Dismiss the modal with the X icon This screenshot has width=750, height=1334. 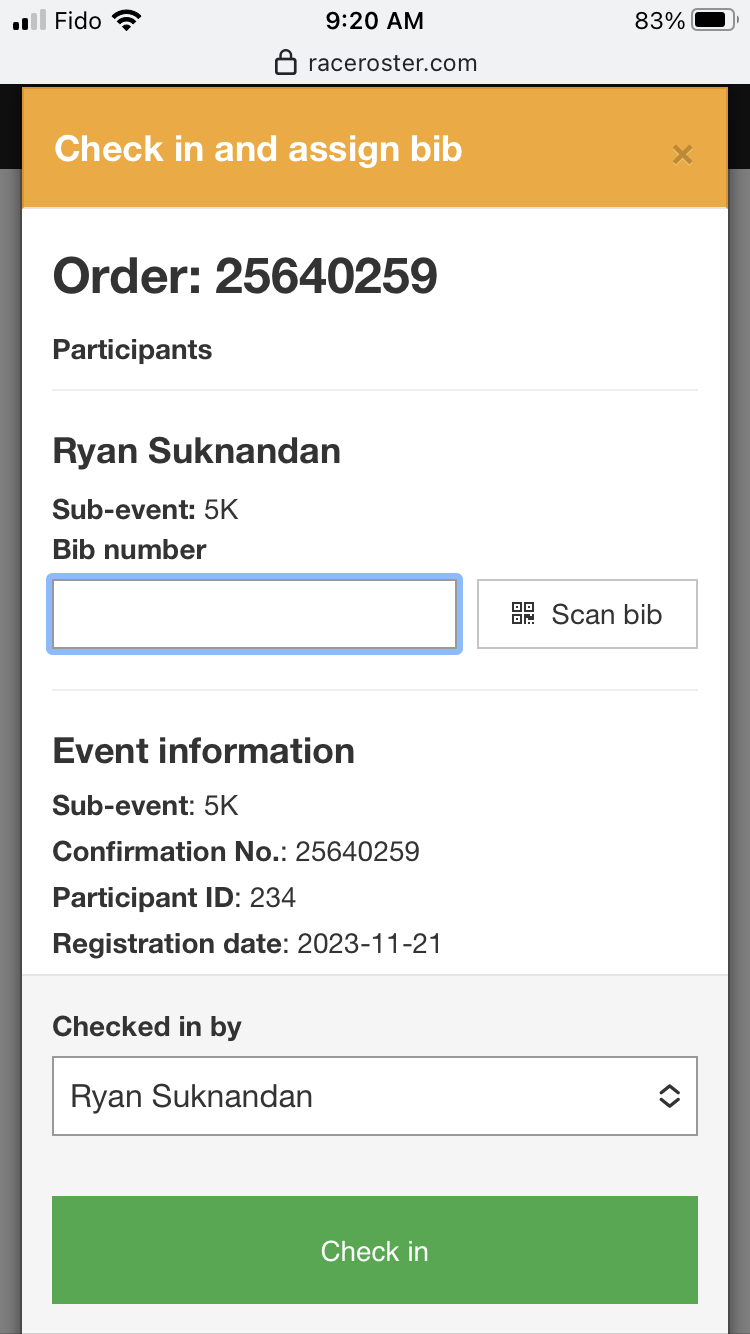(683, 154)
